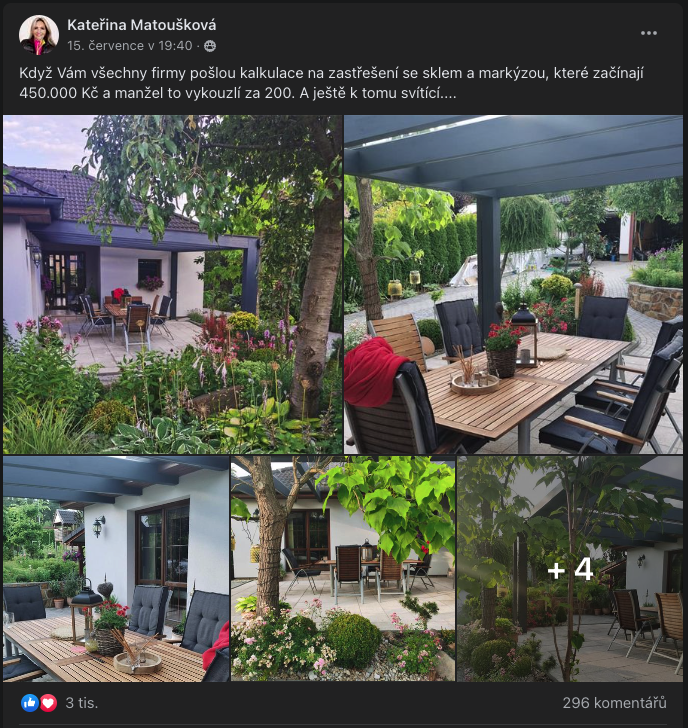This screenshot has height=728, width=688.
Task: Open the garden photo with the covered terrace
Action: [x=172, y=284]
